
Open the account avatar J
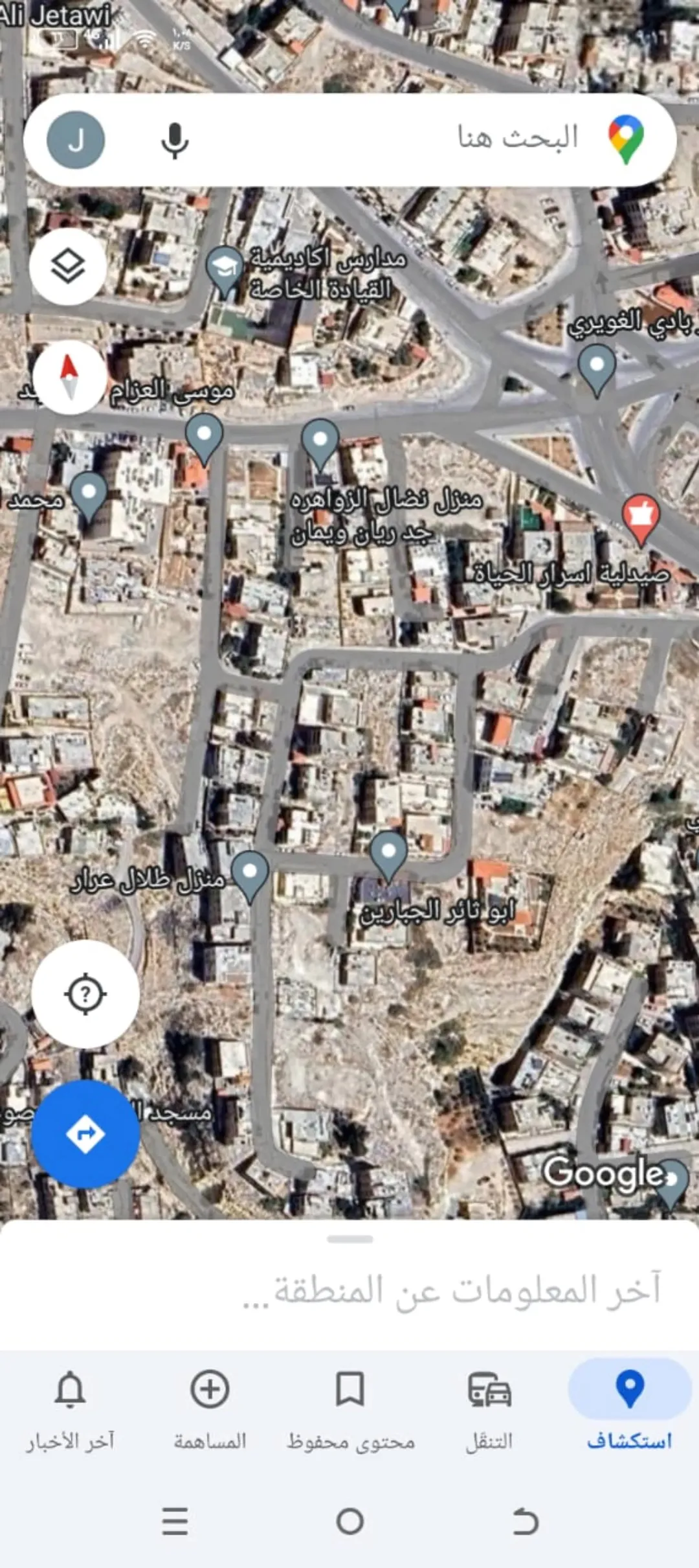76,140
